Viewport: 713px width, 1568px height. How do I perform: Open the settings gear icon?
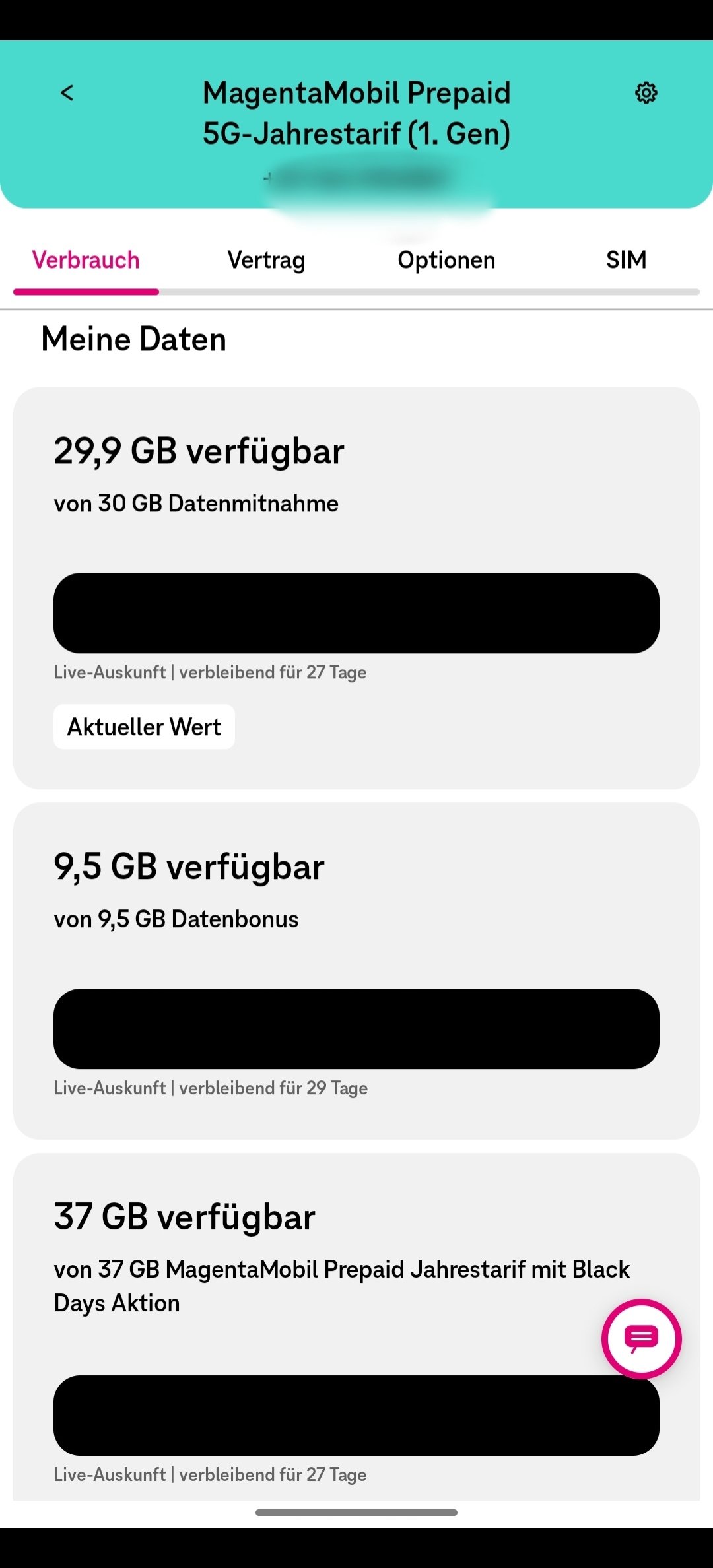646,93
